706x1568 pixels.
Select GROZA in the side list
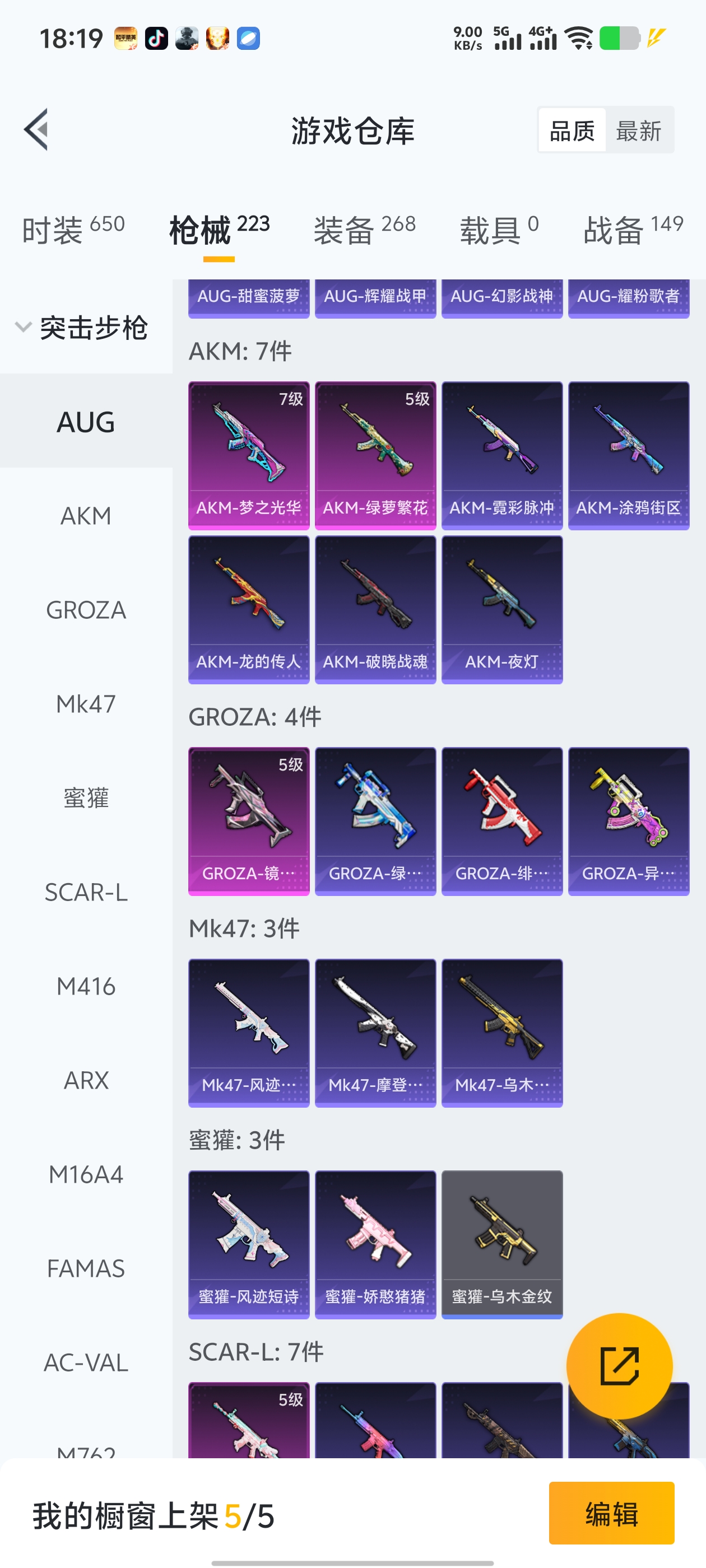pos(86,610)
